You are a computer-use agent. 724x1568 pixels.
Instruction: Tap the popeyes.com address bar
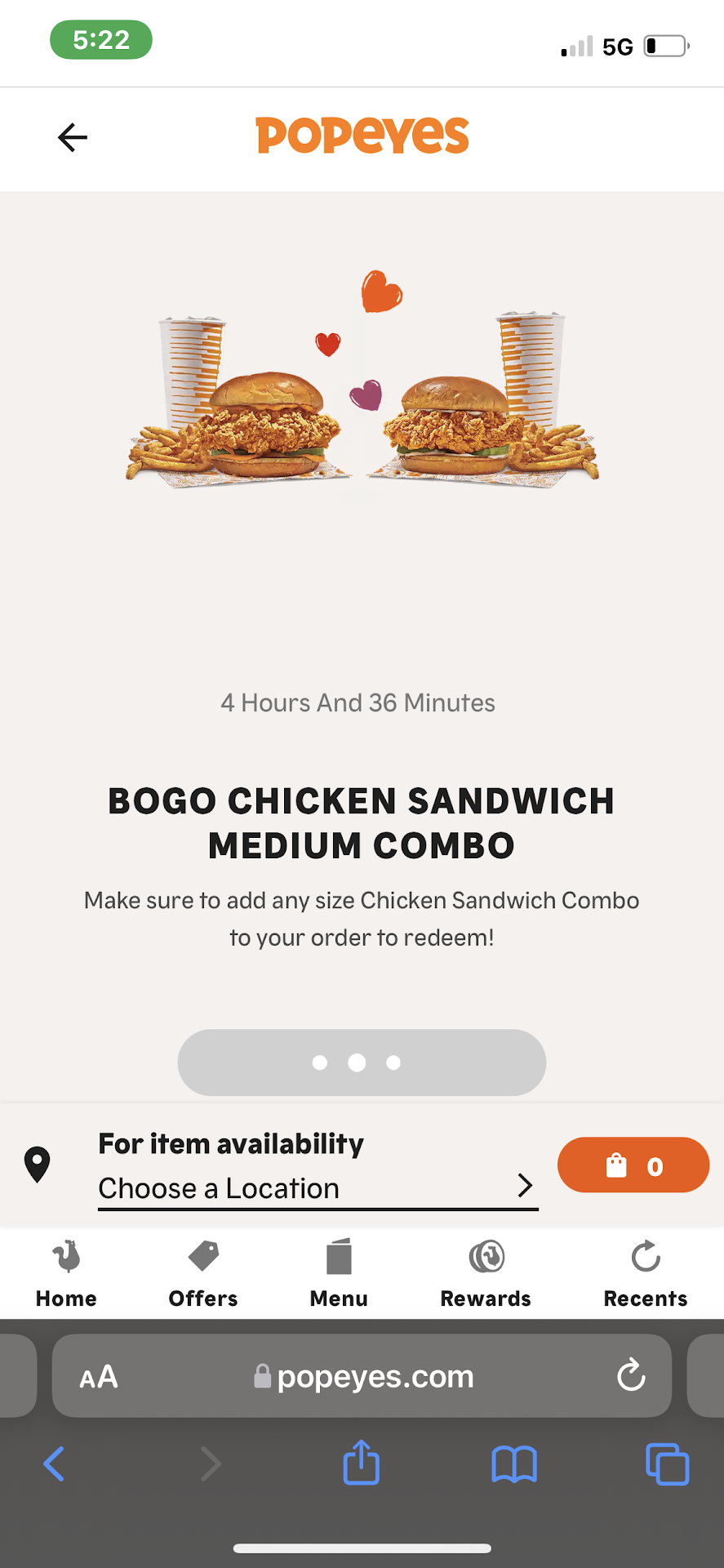pos(363,1377)
